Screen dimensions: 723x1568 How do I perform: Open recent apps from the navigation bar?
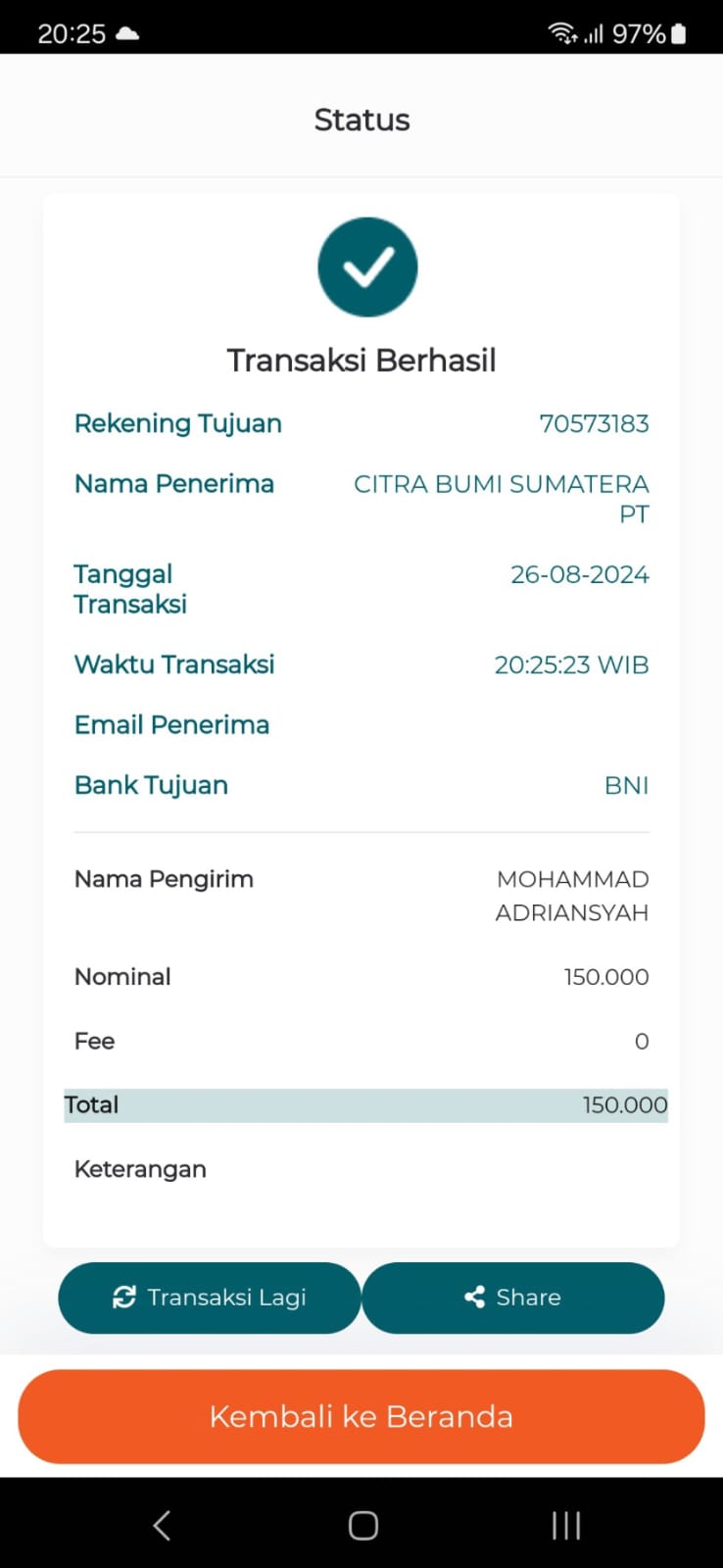coord(566,1525)
